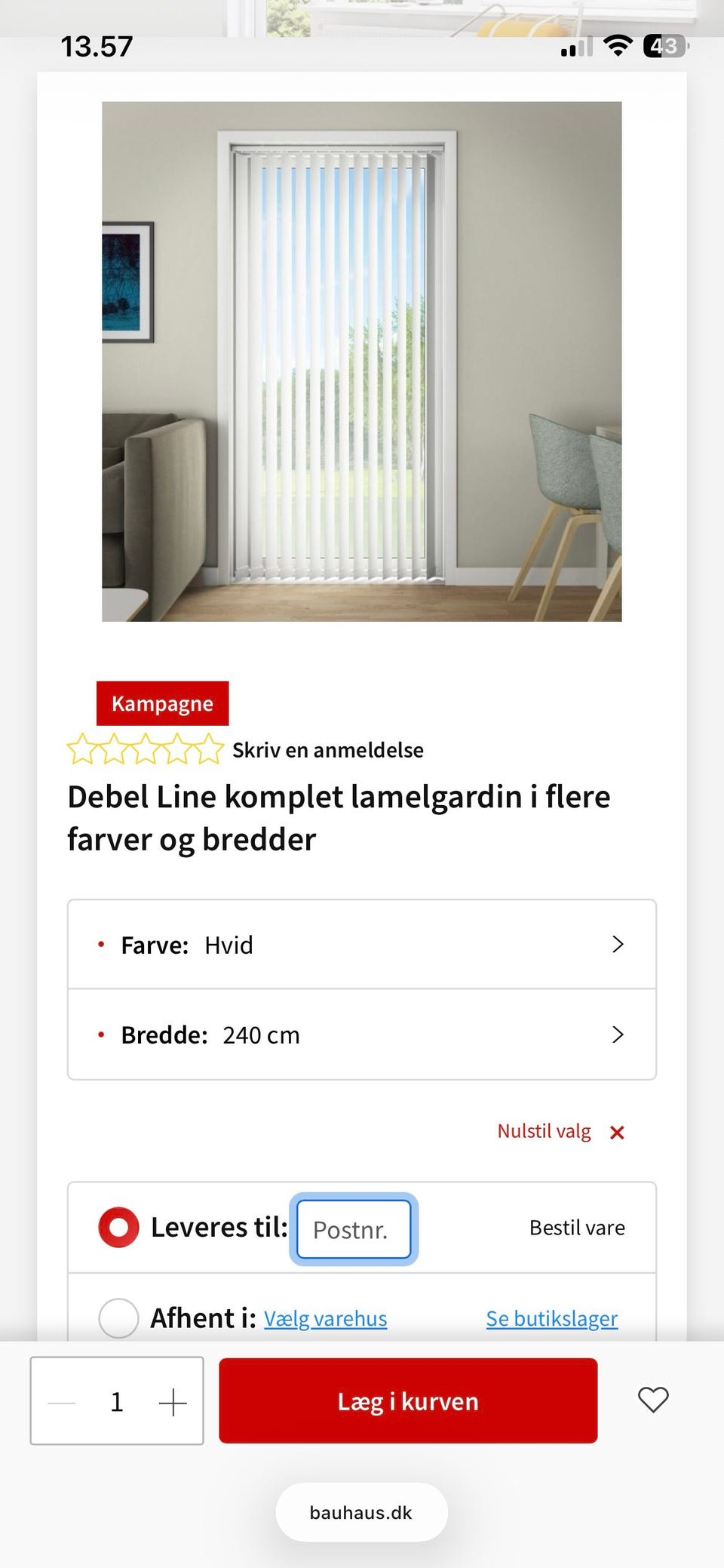Image resolution: width=724 pixels, height=1568 pixels.
Task: Add item to wishlist via heart icon
Action: (653, 1401)
